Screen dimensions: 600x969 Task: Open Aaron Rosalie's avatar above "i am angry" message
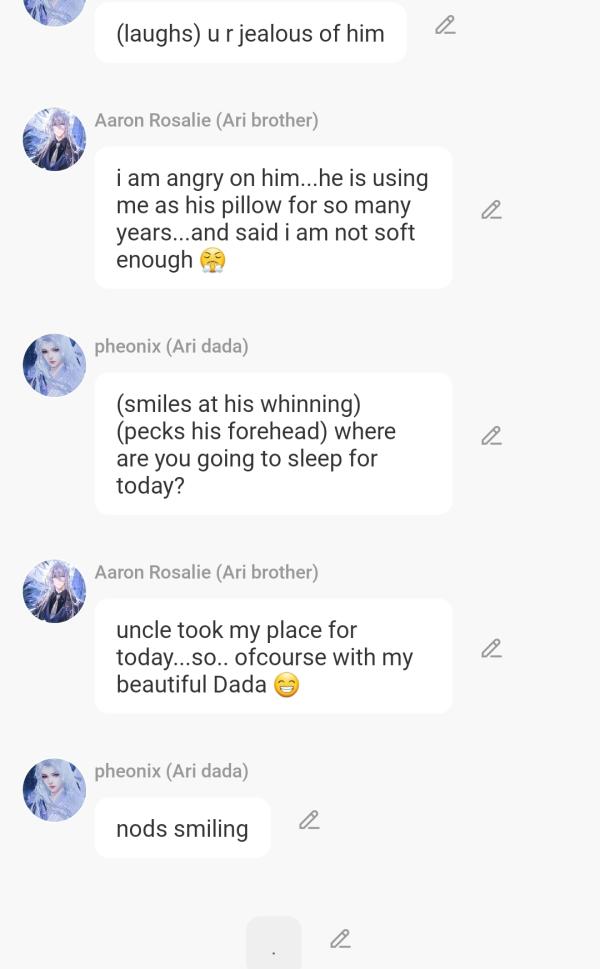pyautogui.click(x=54, y=139)
